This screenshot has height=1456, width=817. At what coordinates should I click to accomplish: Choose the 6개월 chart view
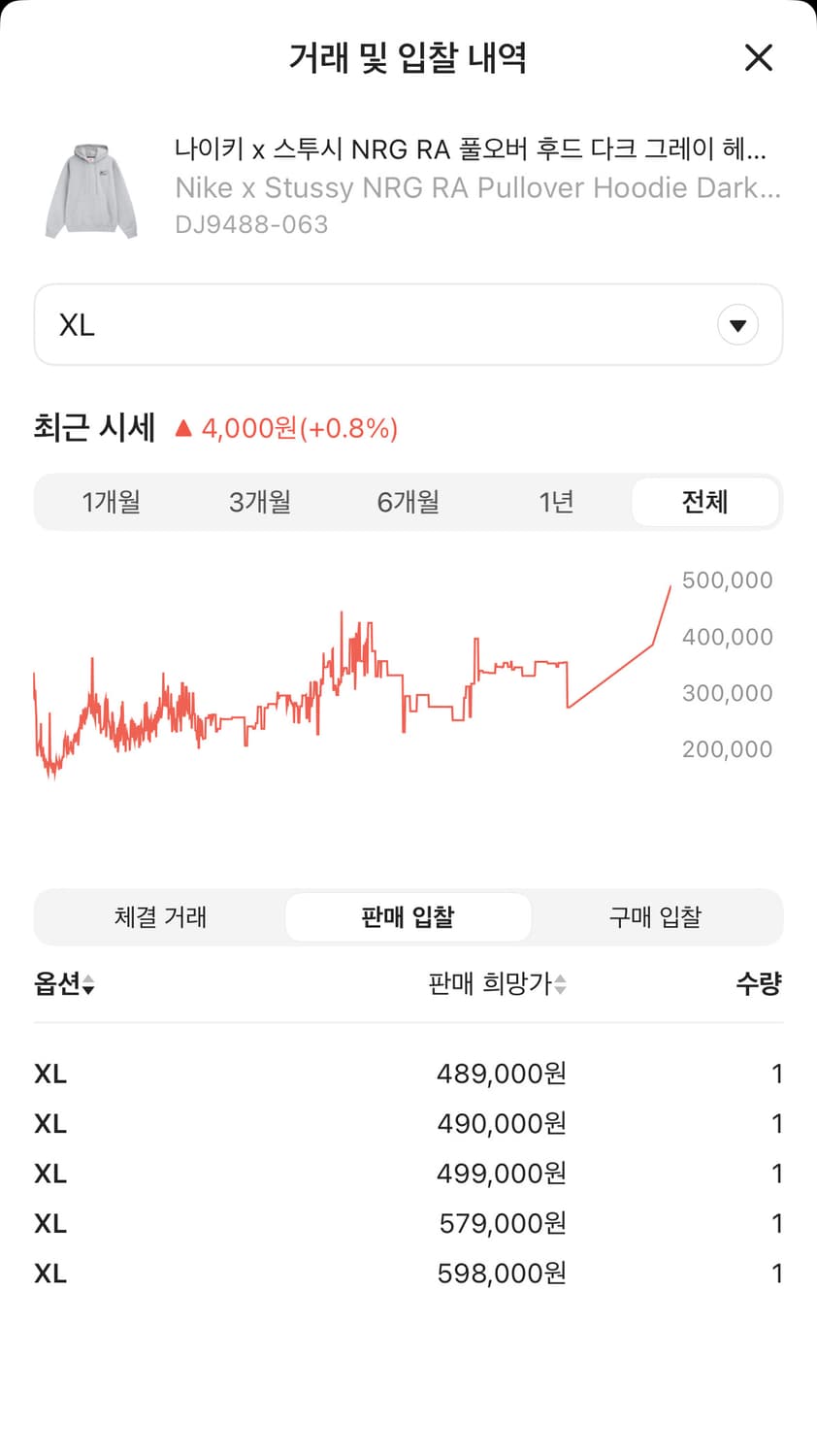click(408, 502)
